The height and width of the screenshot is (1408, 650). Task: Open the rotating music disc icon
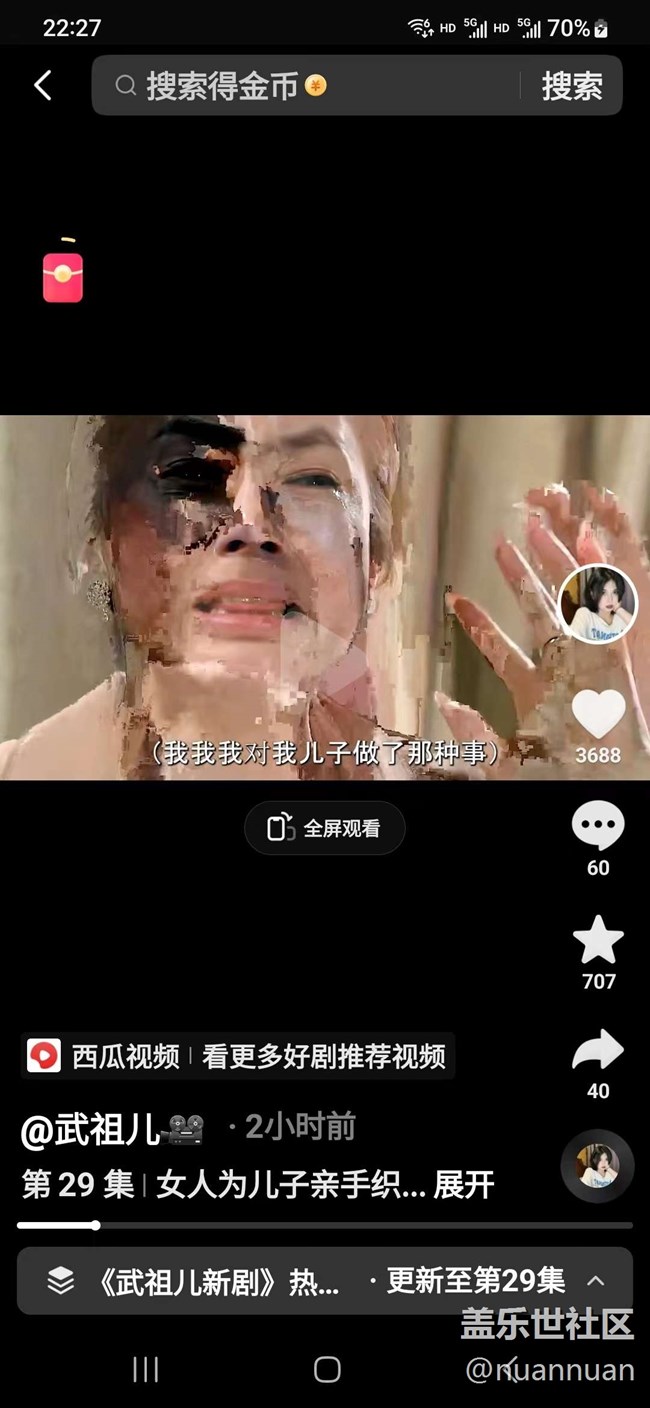coord(598,1166)
